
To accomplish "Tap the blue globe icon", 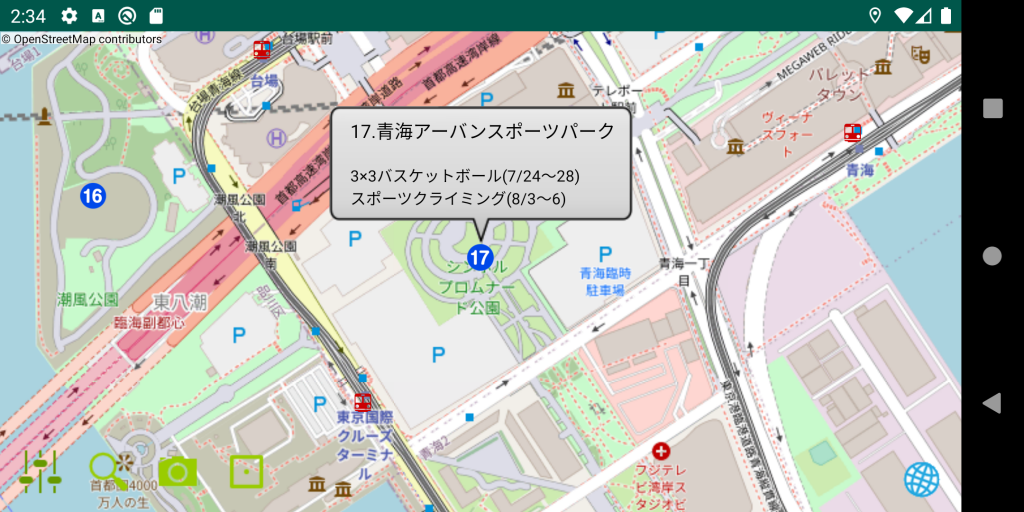I will (x=921, y=479).
